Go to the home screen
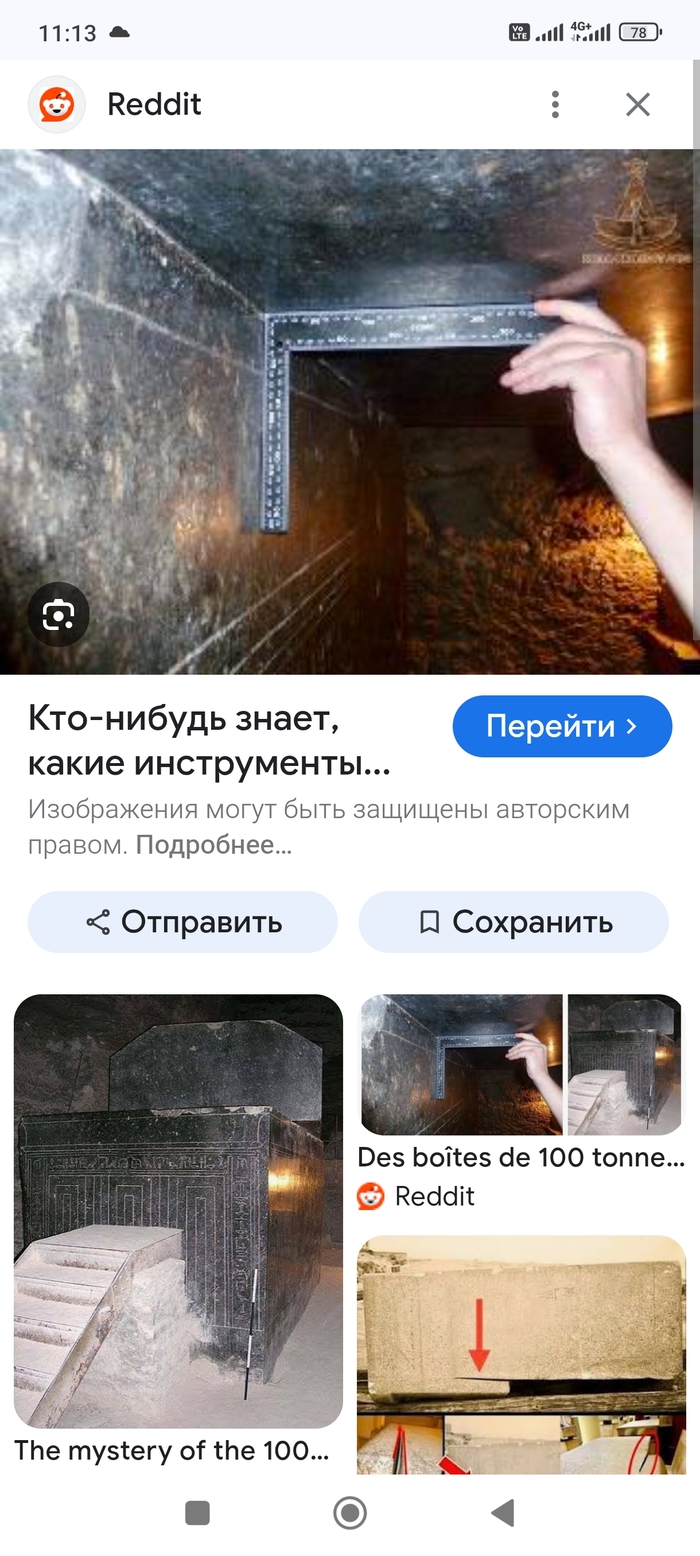 pyautogui.click(x=350, y=1513)
